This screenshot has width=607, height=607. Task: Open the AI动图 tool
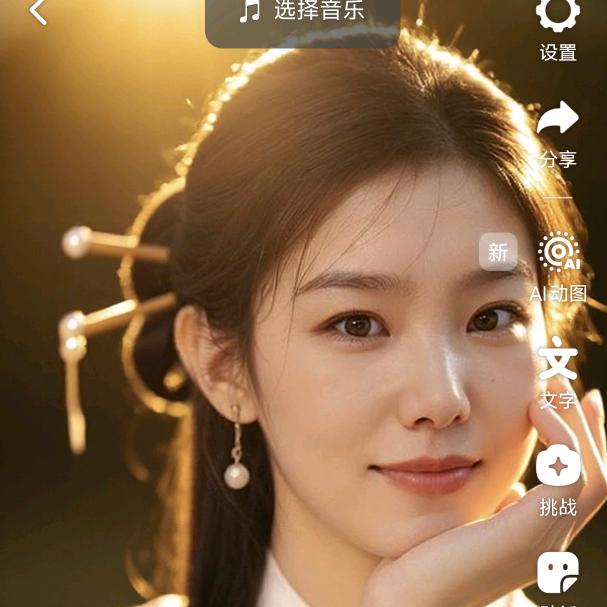click(558, 253)
